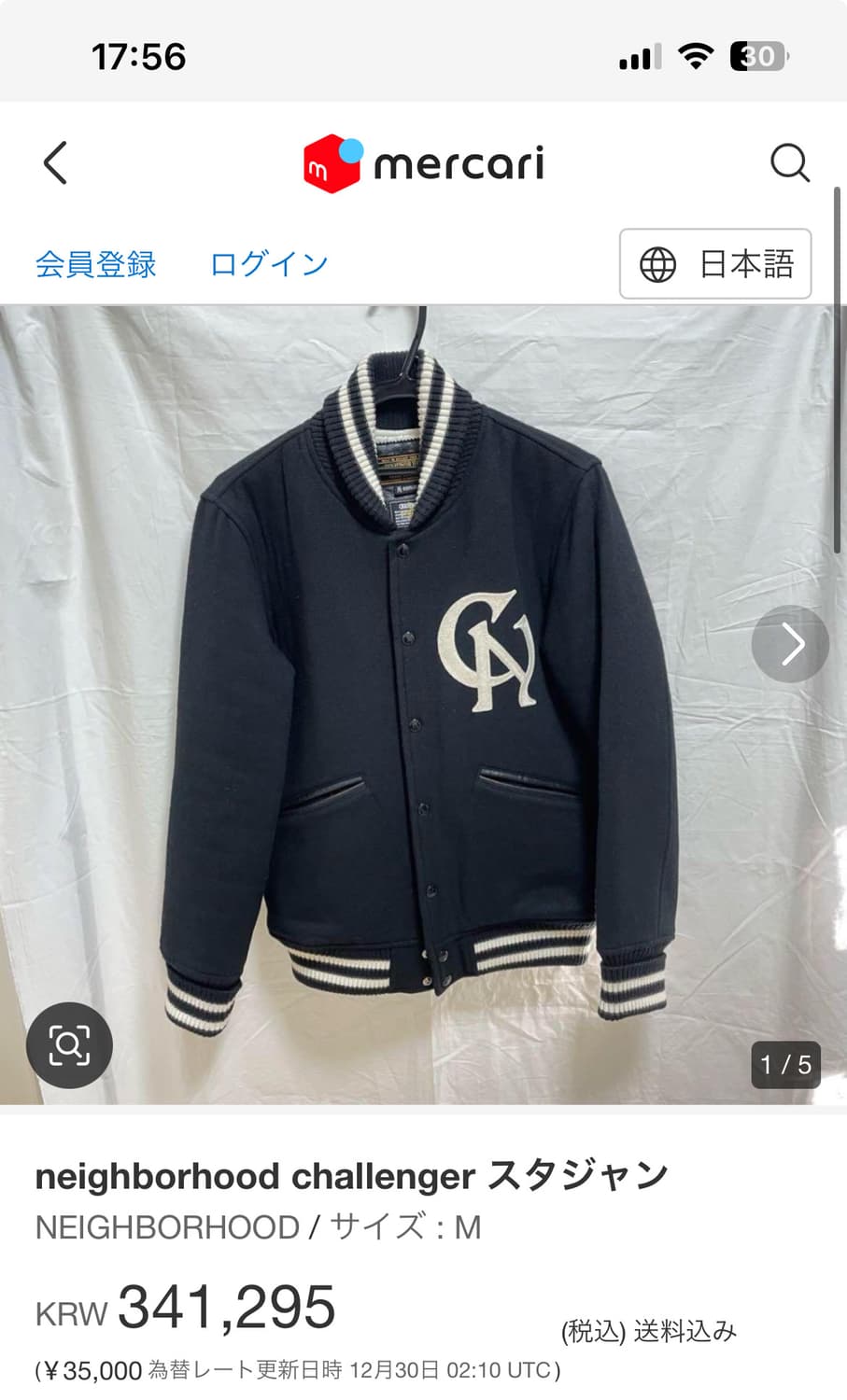Tap the 1 / 5 image counter
This screenshot has height=1400, width=847.
click(x=785, y=1063)
